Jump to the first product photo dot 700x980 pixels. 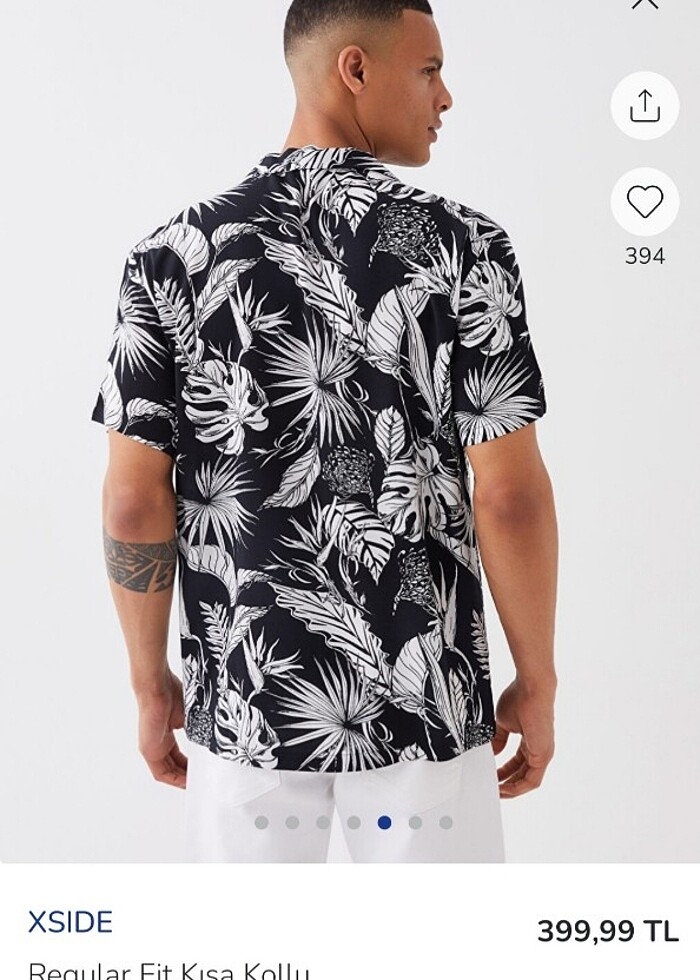tap(262, 823)
